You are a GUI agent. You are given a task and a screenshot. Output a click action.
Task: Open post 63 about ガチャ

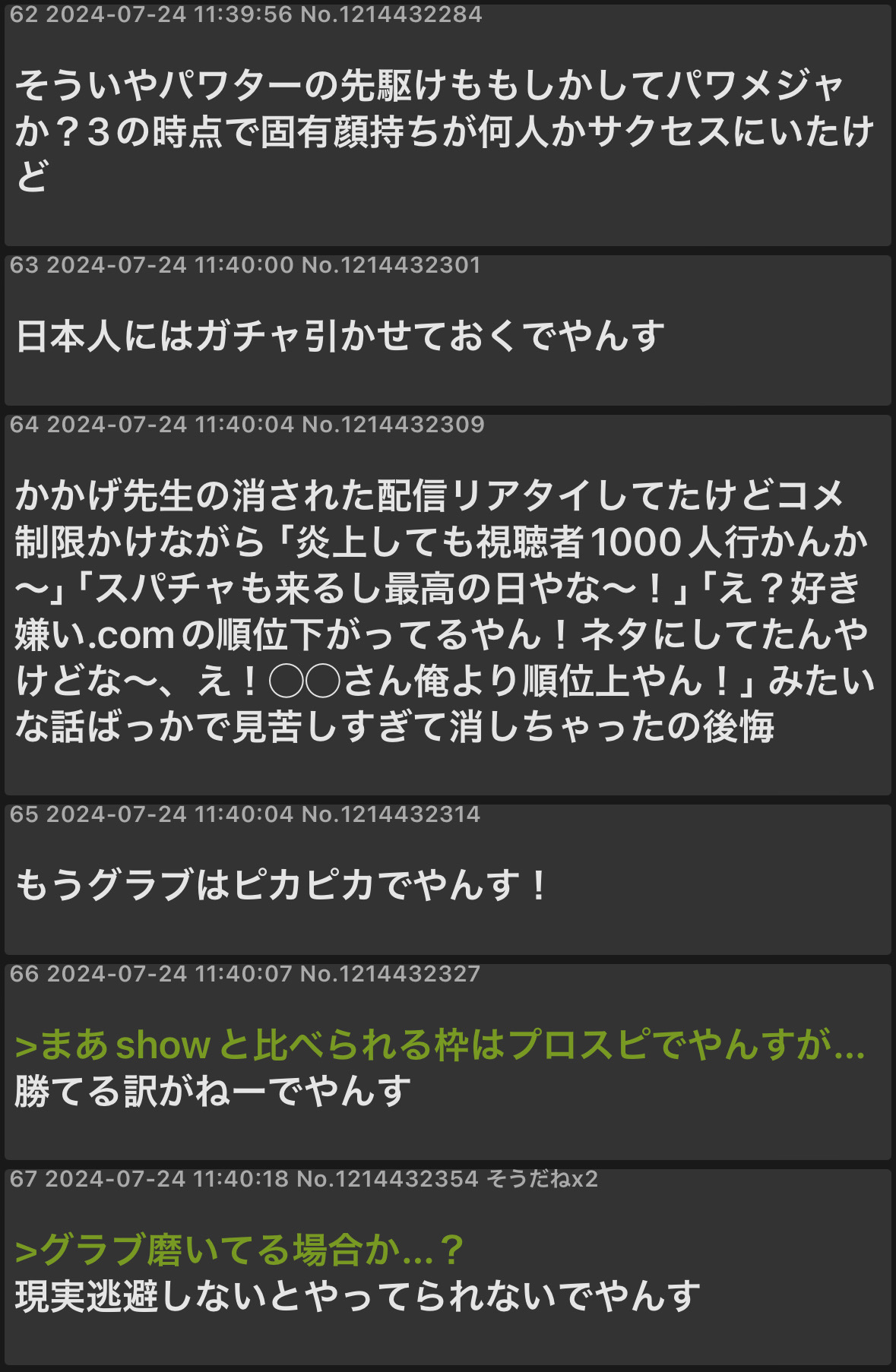coord(340,336)
